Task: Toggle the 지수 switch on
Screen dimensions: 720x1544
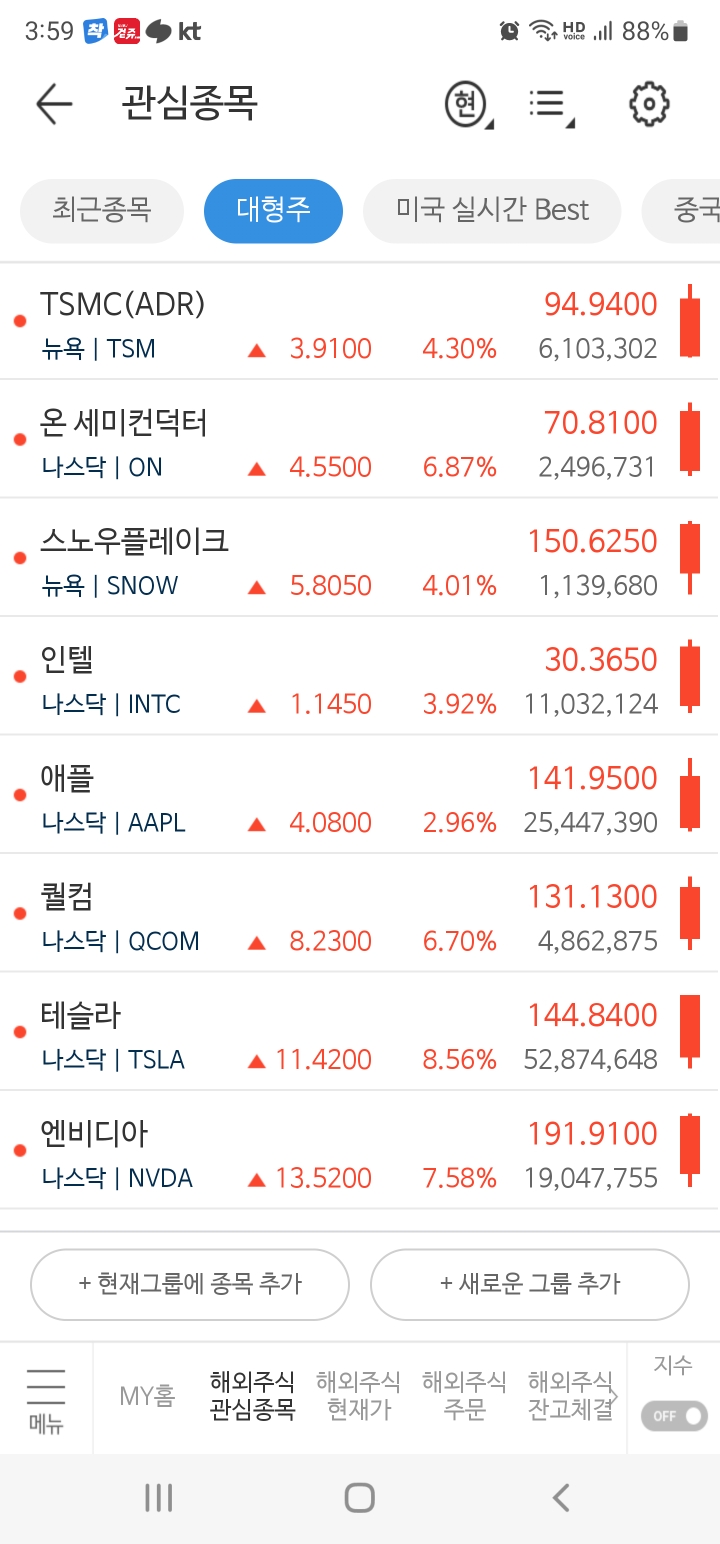Action: pos(673,1415)
